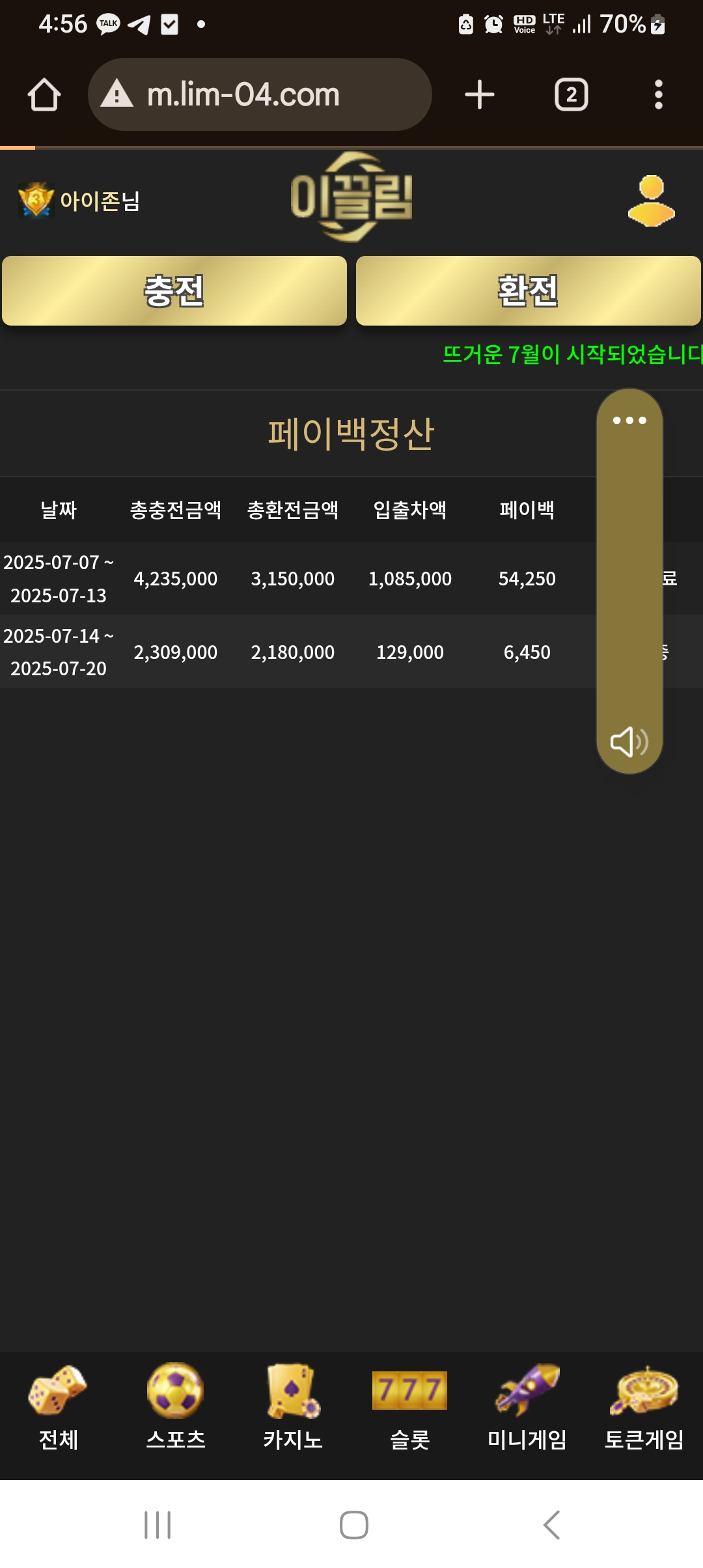Tap the 충전 button
The width and height of the screenshot is (703, 1568).
click(174, 291)
